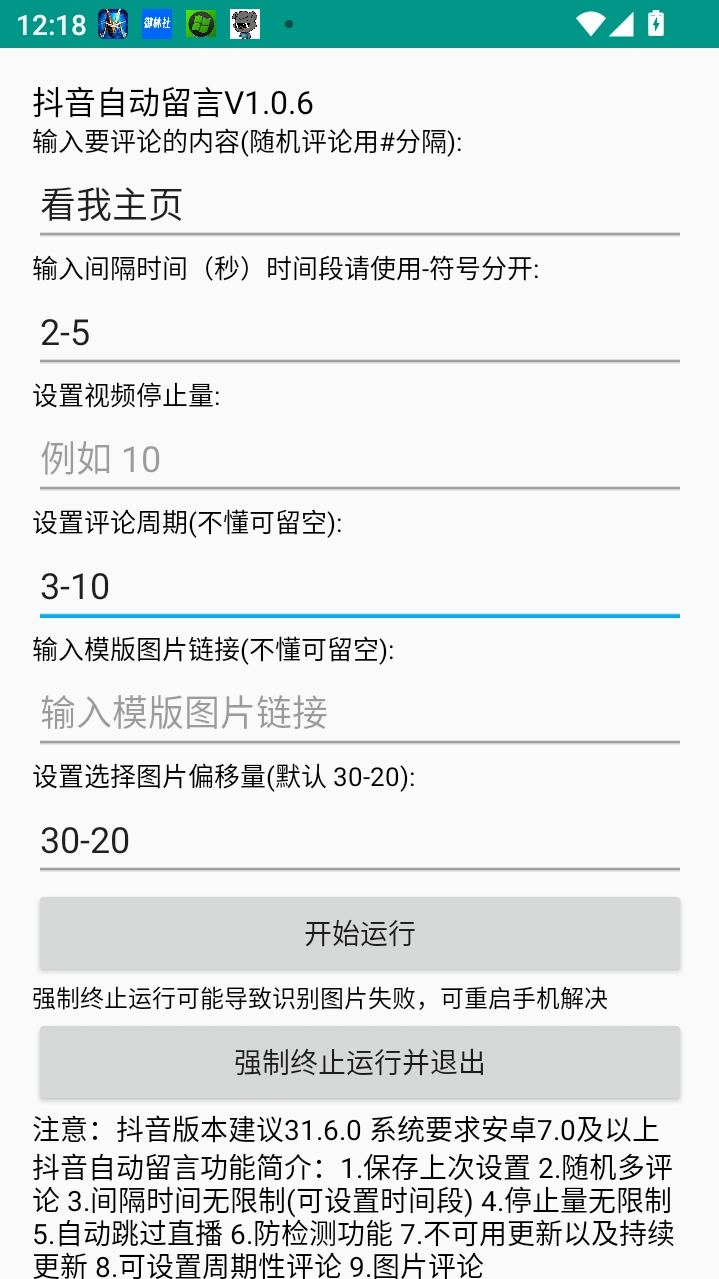This screenshot has width=719, height=1279.
Task: Tap the comment cycle field showing 3-10
Action: coord(359,586)
